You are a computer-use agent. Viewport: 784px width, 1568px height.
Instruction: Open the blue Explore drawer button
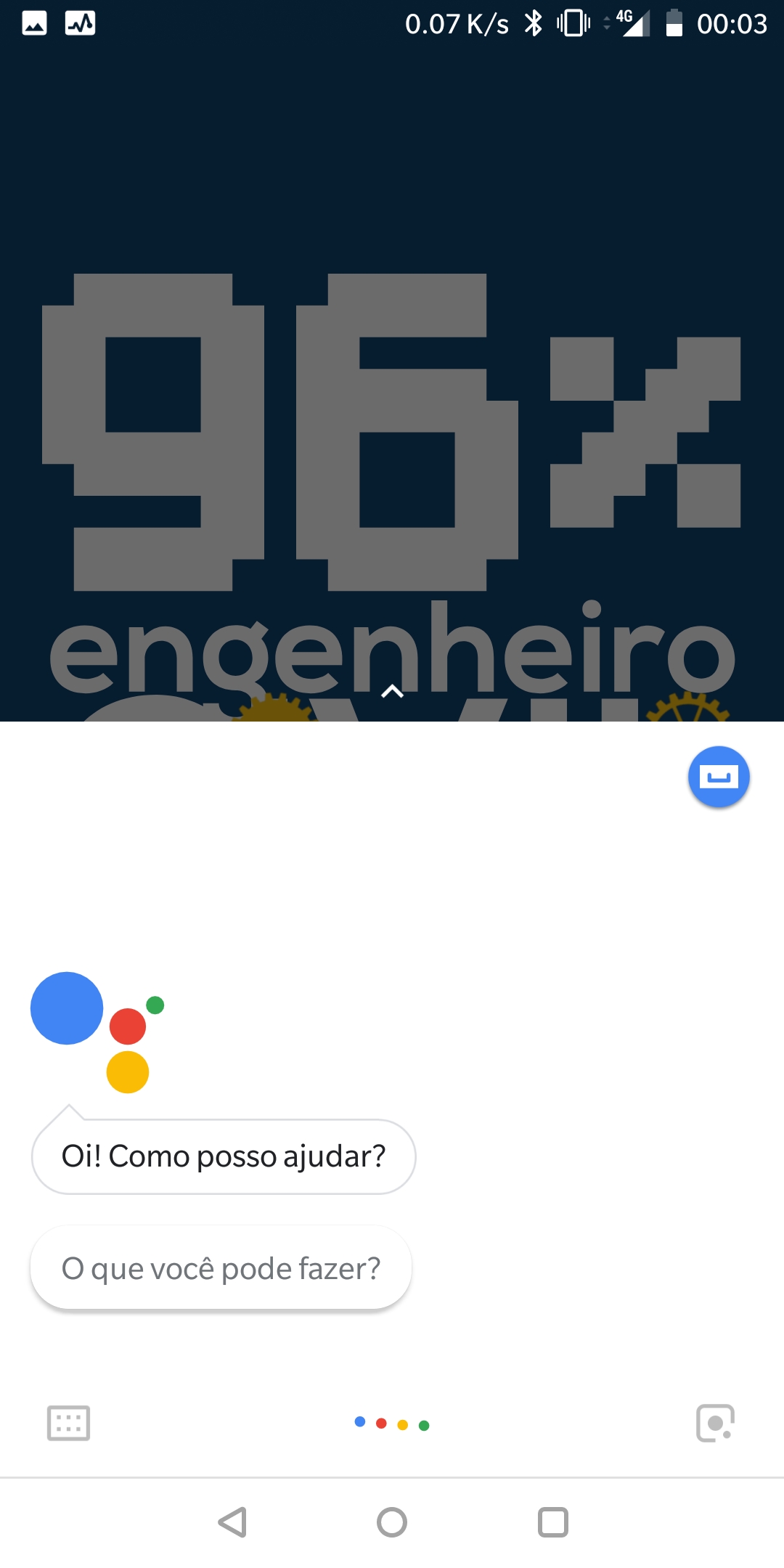pos(719,777)
